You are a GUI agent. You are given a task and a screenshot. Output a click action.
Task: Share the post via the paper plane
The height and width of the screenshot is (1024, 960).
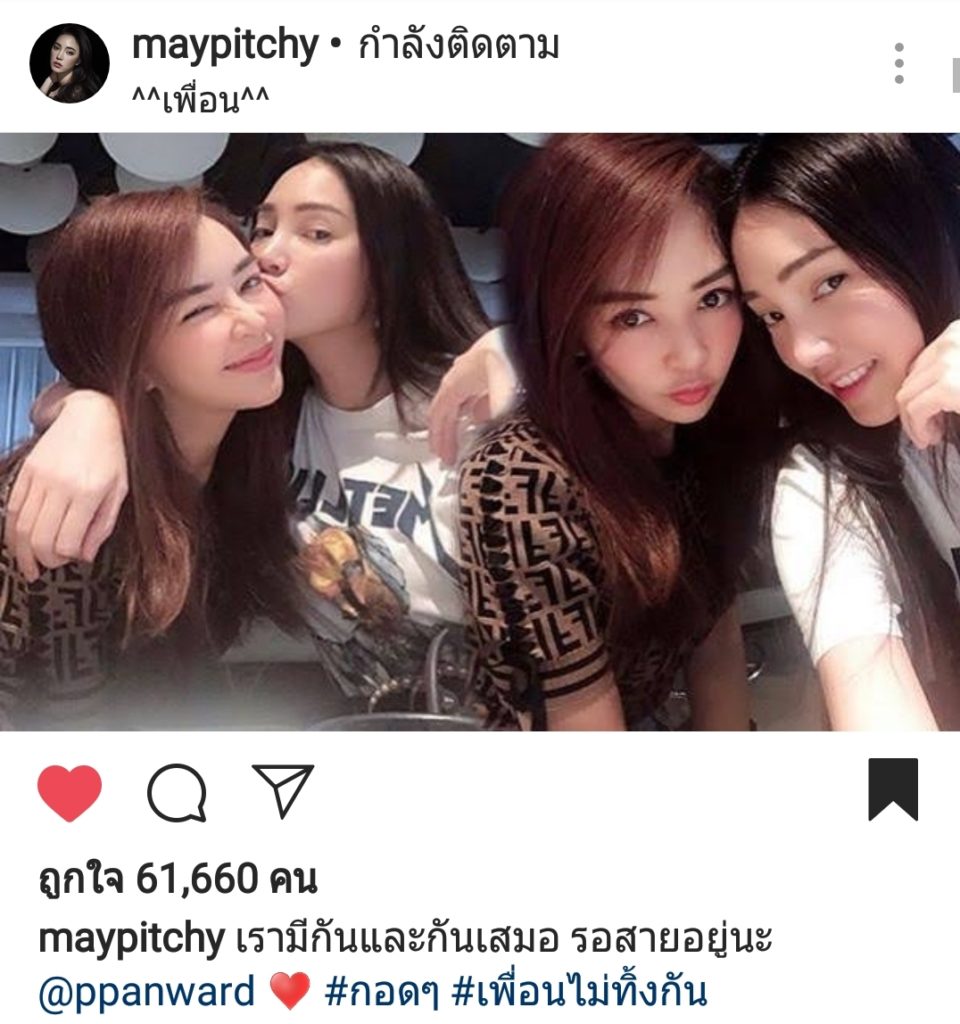[283, 791]
